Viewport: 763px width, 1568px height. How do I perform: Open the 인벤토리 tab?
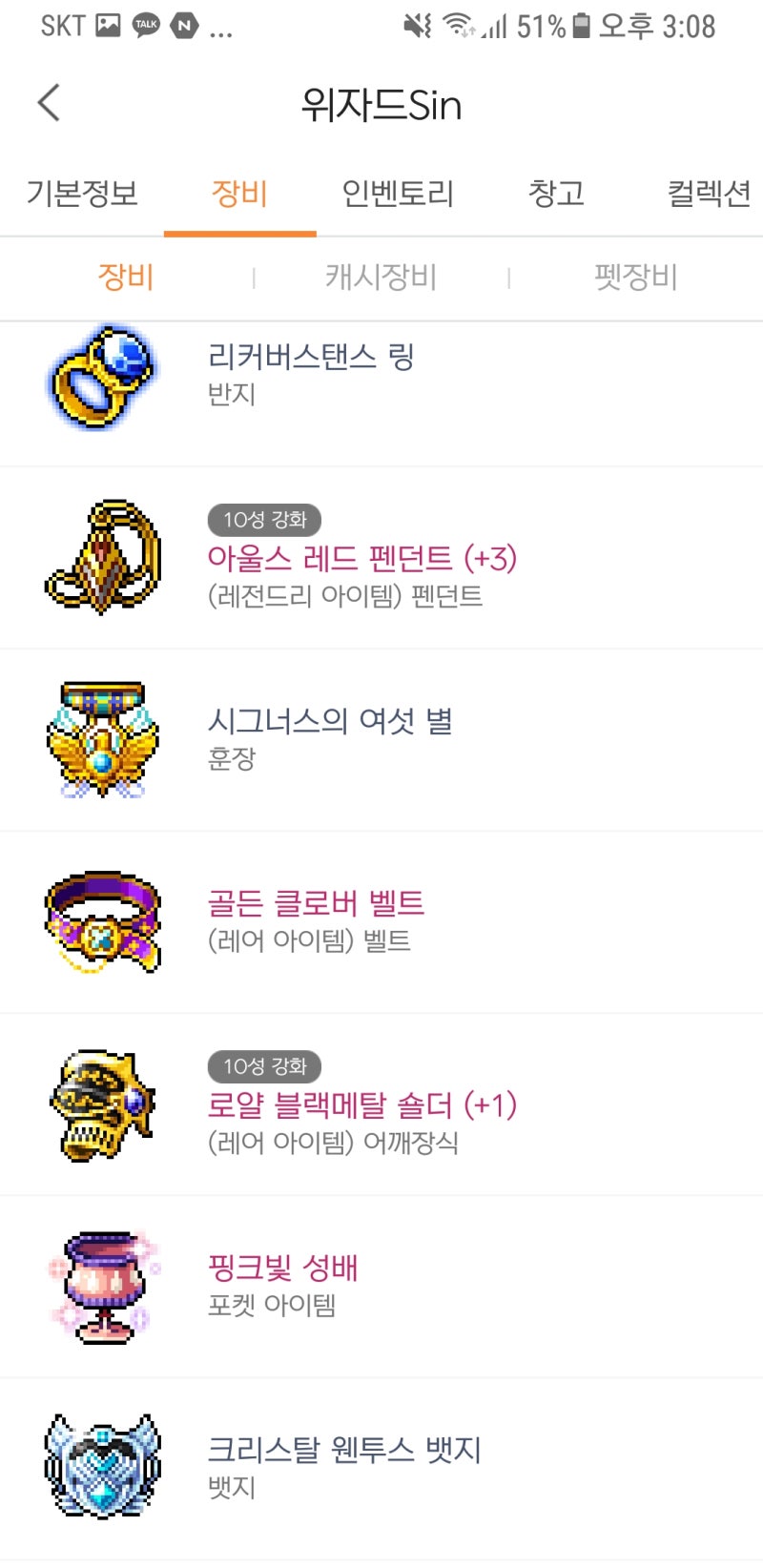click(x=399, y=193)
